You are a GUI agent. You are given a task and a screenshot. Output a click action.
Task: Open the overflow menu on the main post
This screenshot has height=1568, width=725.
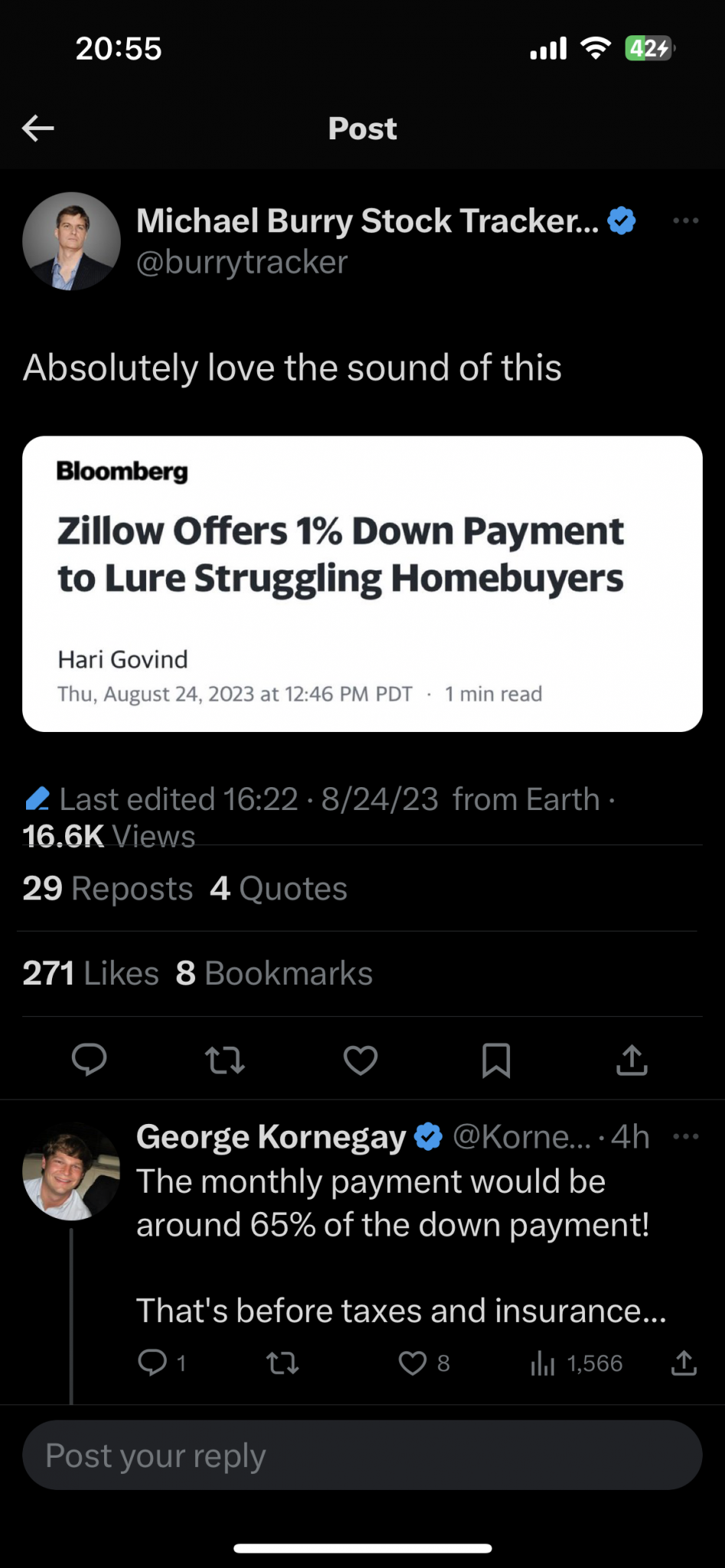point(685,220)
